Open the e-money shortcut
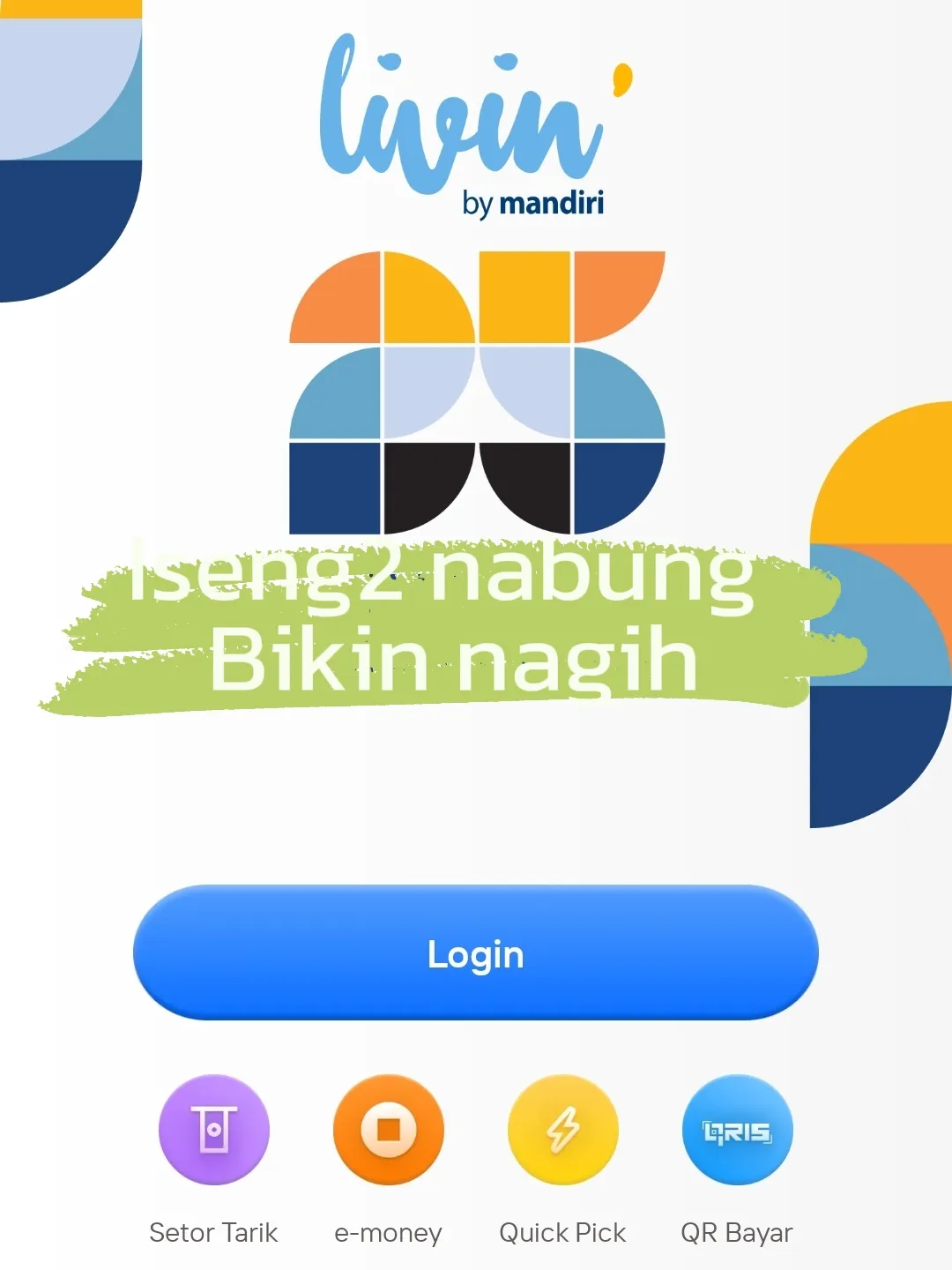 point(388,1130)
